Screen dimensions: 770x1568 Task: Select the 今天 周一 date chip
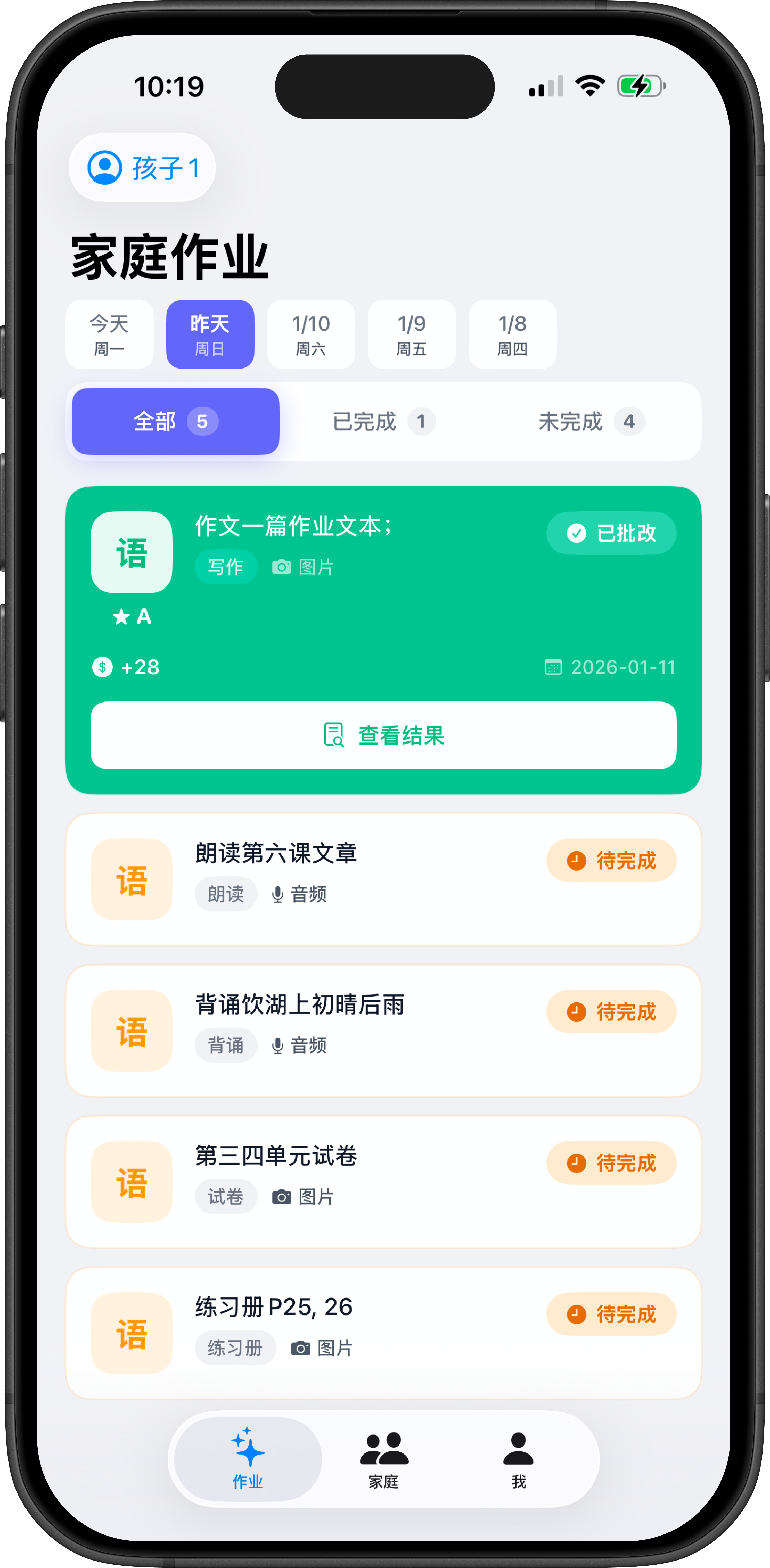tap(110, 334)
